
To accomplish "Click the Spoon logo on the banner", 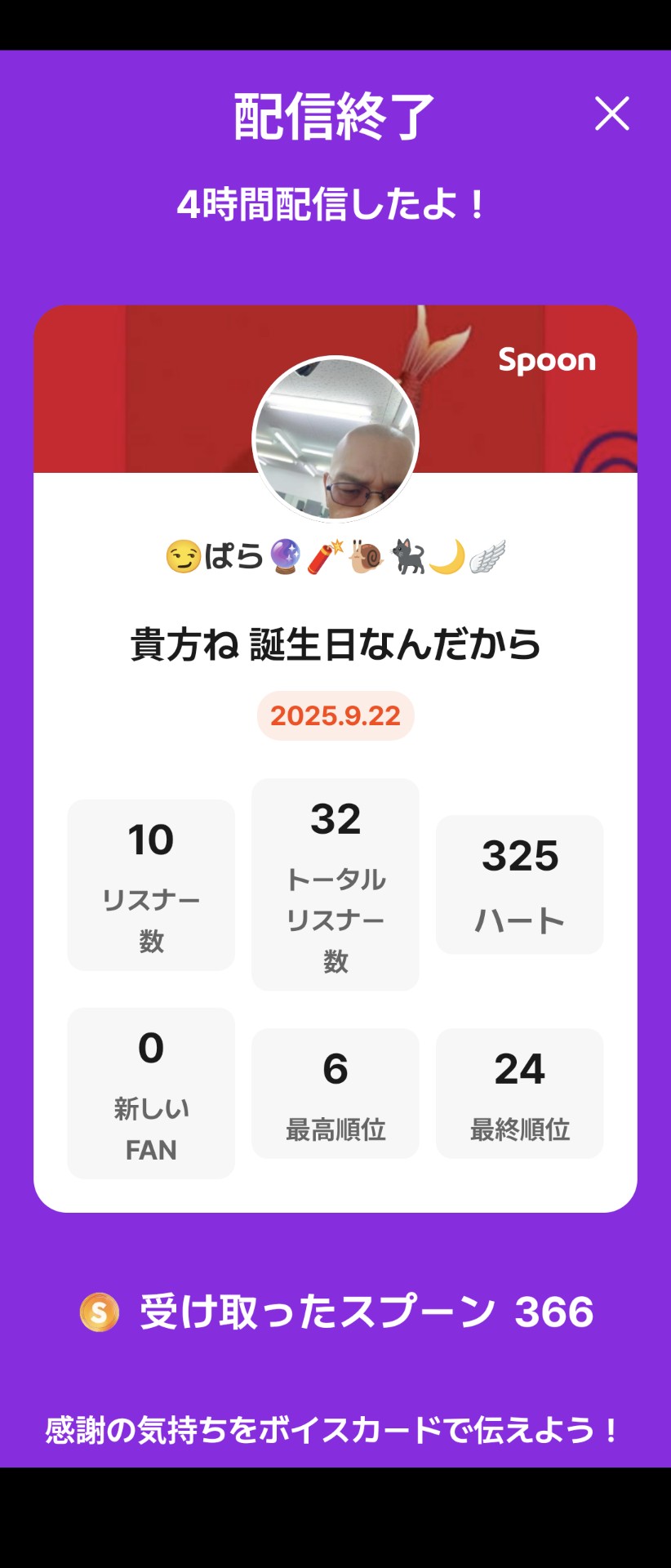I will coord(547,360).
